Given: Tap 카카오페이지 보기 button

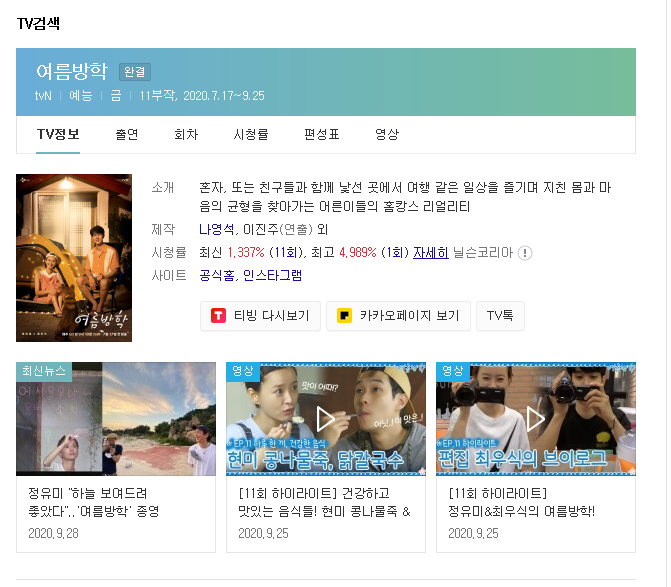Looking at the screenshot, I should tap(398, 316).
